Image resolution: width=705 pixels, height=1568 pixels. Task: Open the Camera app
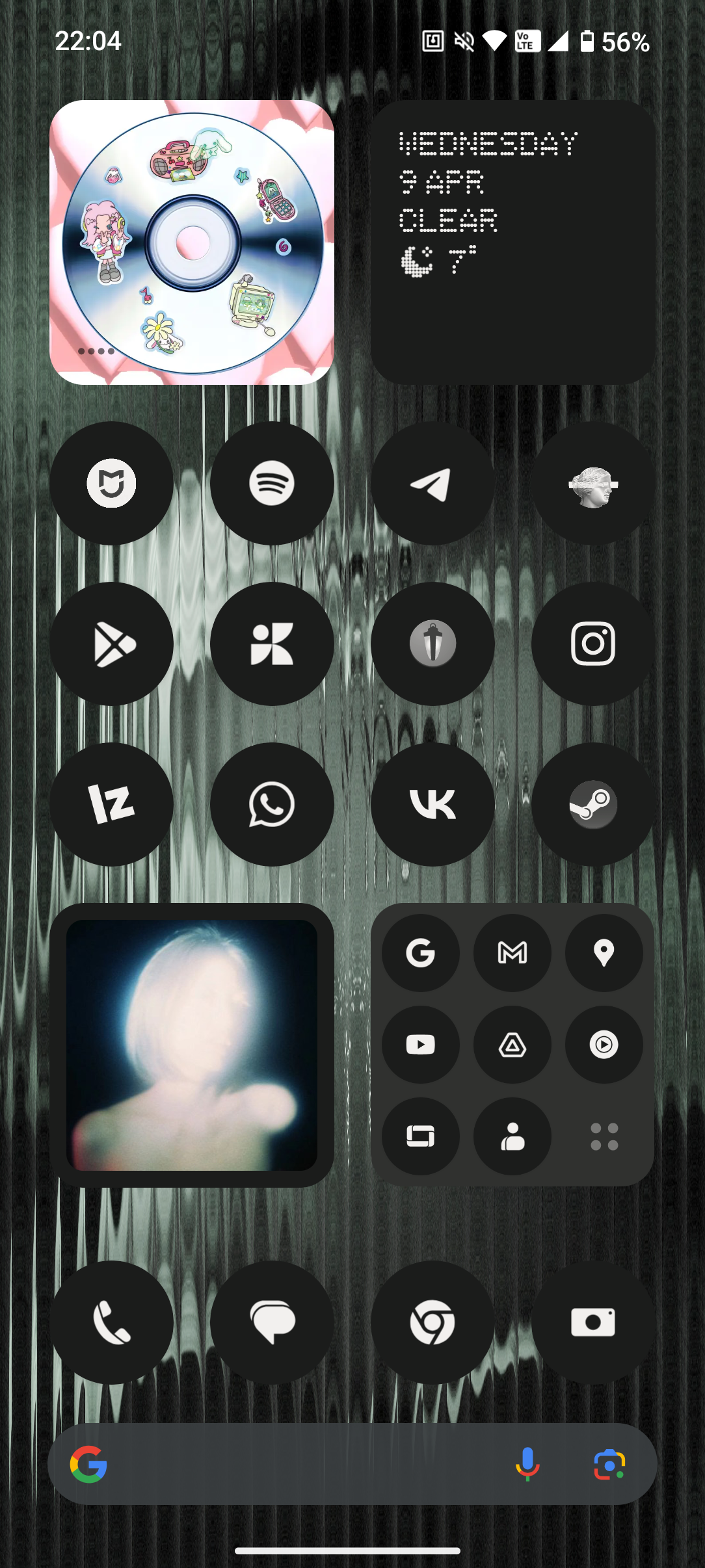[x=593, y=1322]
